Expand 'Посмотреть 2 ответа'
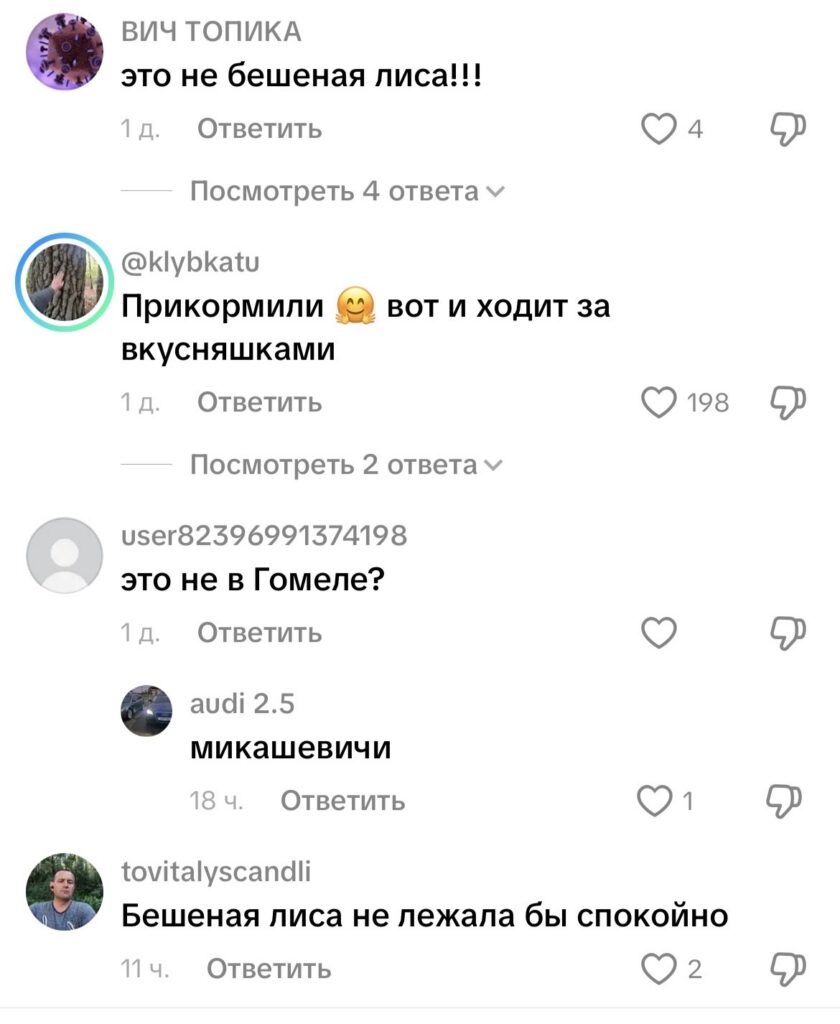840x1024 pixels. click(x=346, y=465)
